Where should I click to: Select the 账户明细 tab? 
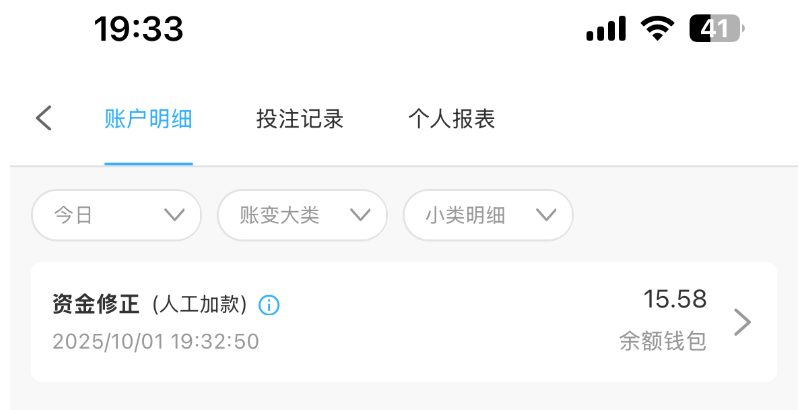[148, 119]
